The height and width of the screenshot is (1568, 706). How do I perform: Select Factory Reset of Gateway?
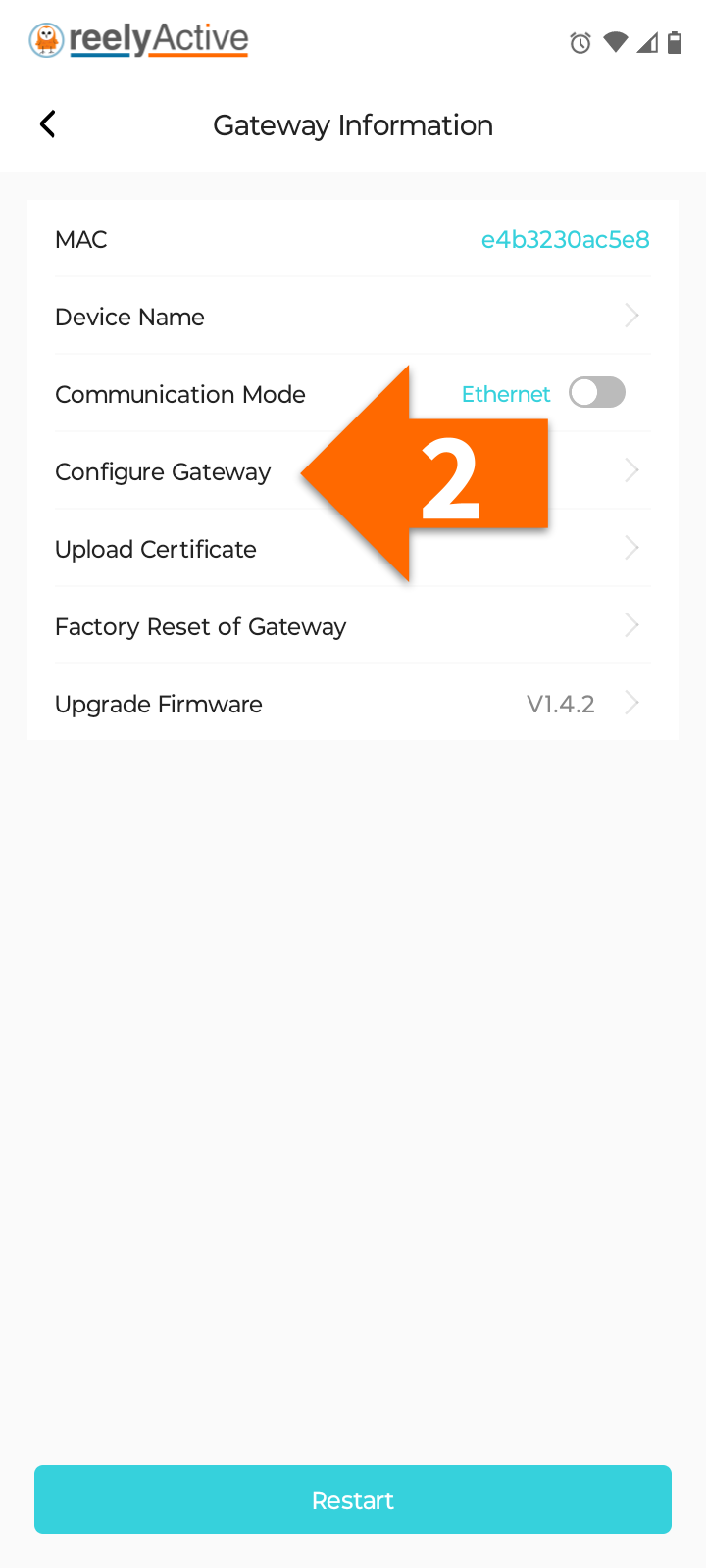353,626
